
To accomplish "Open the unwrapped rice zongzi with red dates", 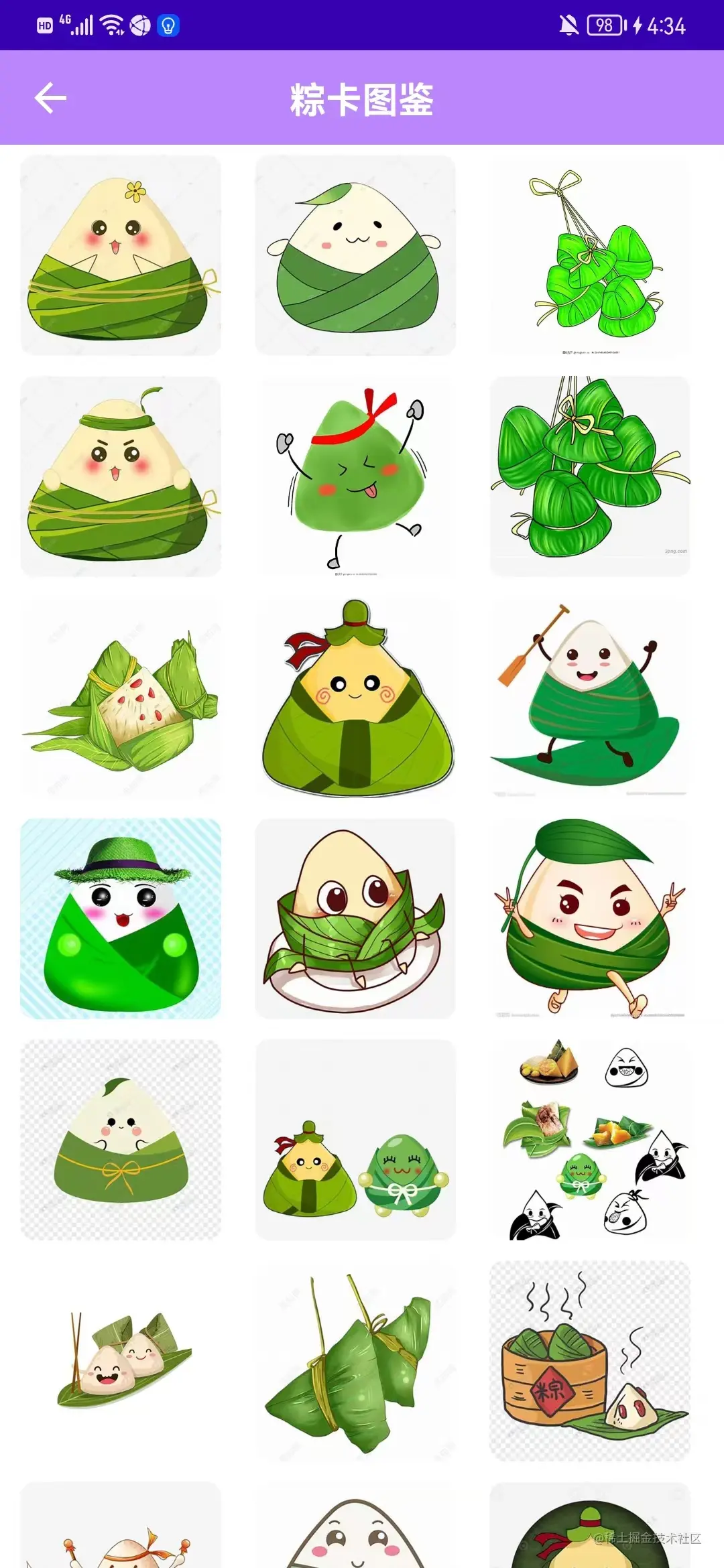I will 121,698.
